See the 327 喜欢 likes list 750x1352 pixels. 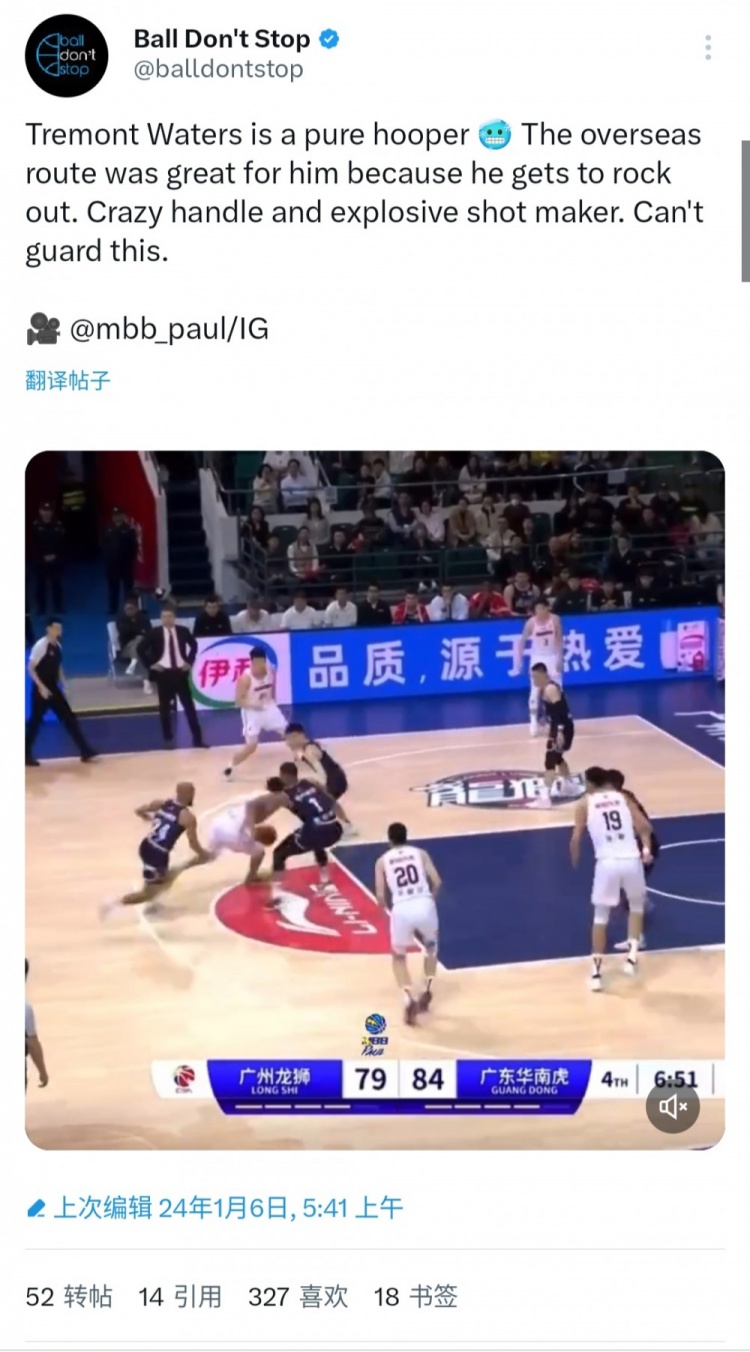click(x=298, y=1297)
